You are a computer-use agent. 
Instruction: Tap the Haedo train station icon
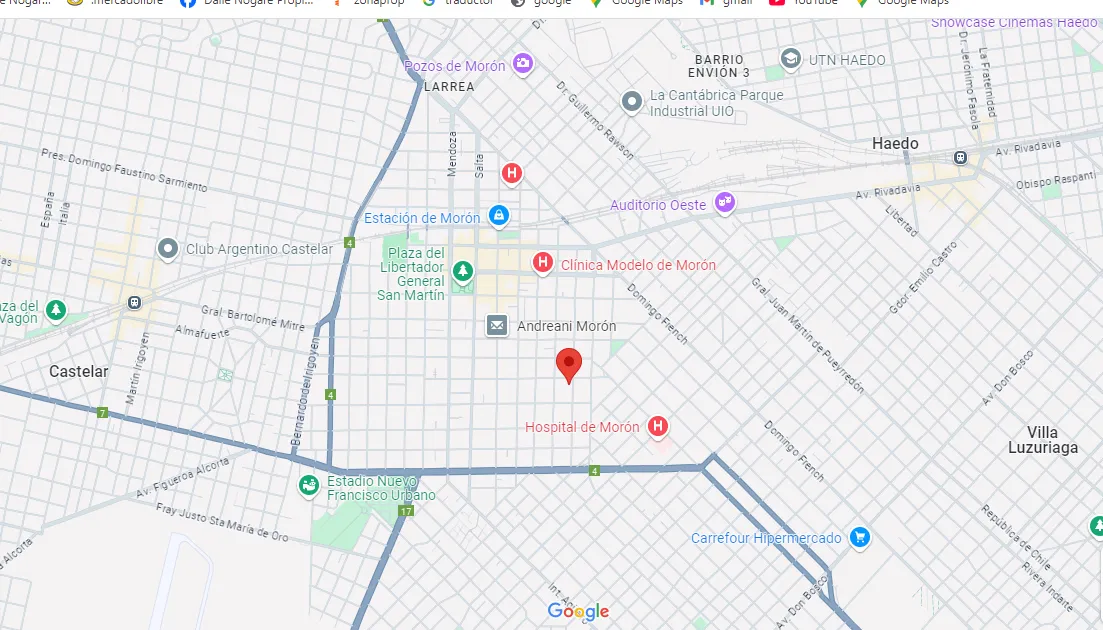[960, 157]
